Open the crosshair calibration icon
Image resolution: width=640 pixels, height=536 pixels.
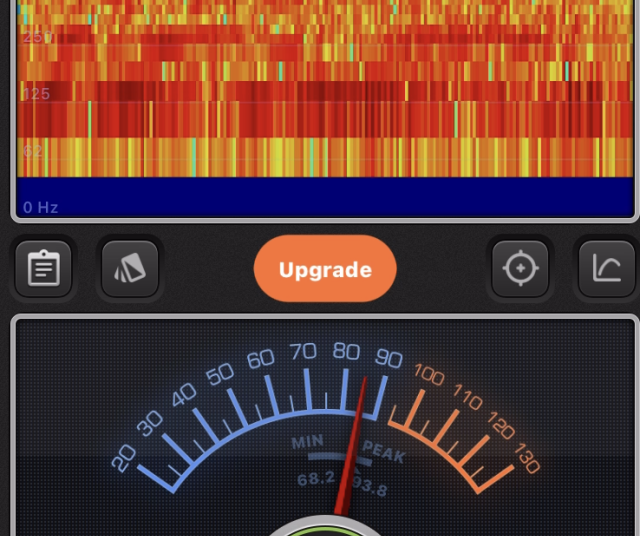tap(519, 269)
